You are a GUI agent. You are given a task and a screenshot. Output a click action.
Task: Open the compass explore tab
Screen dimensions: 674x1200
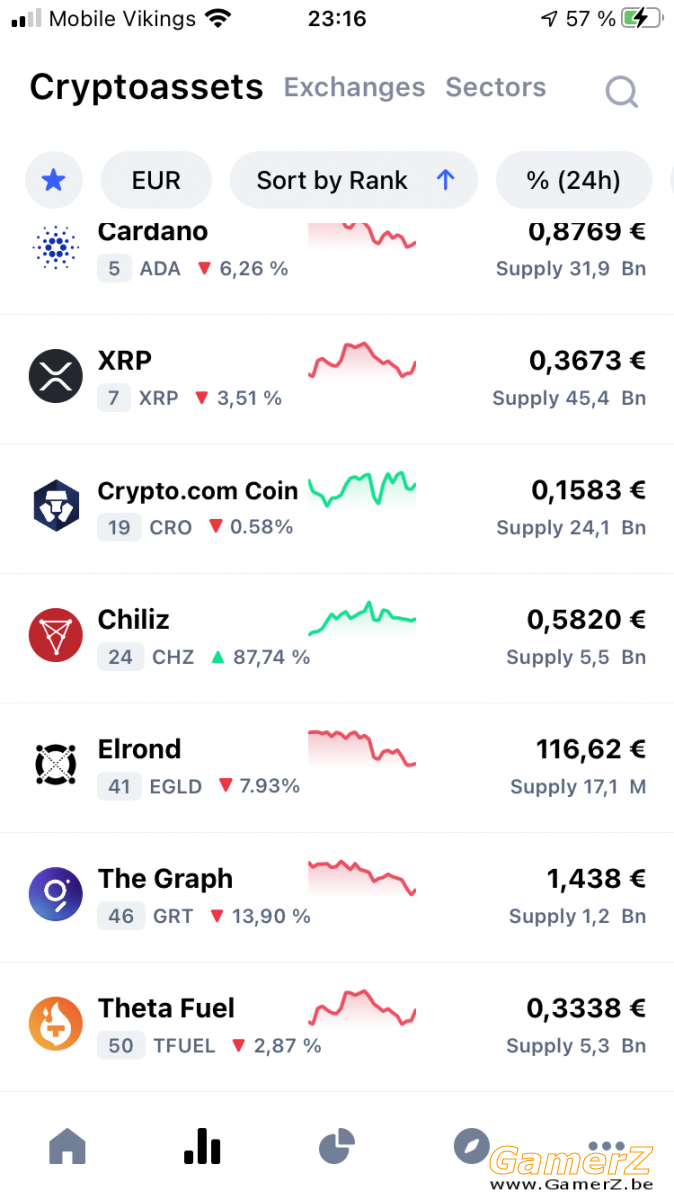[471, 1146]
